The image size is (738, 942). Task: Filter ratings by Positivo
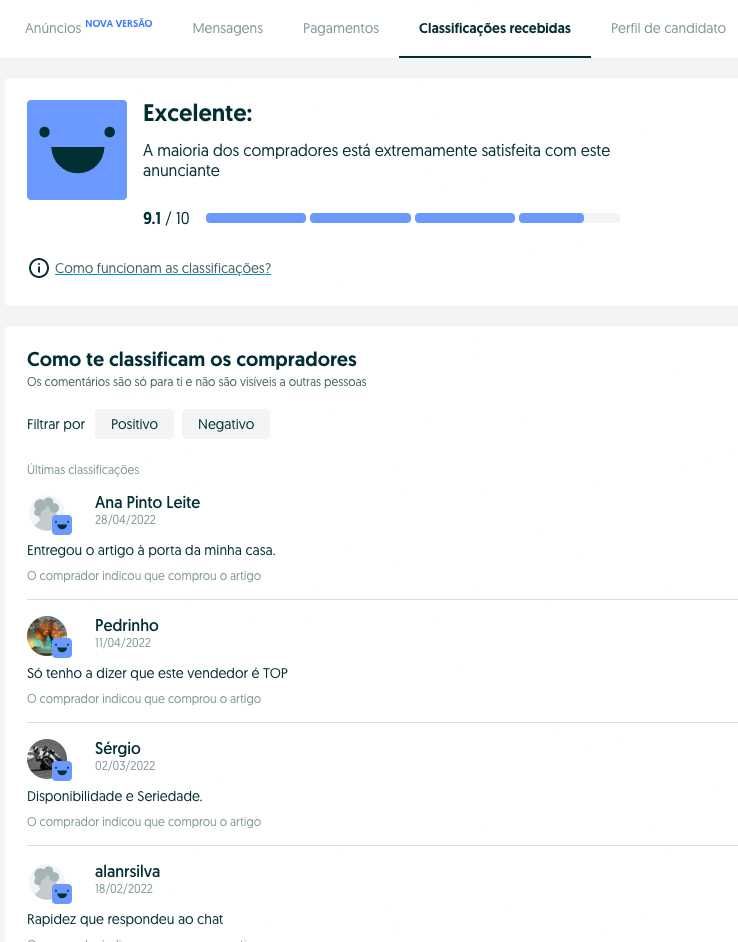click(134, 424)
